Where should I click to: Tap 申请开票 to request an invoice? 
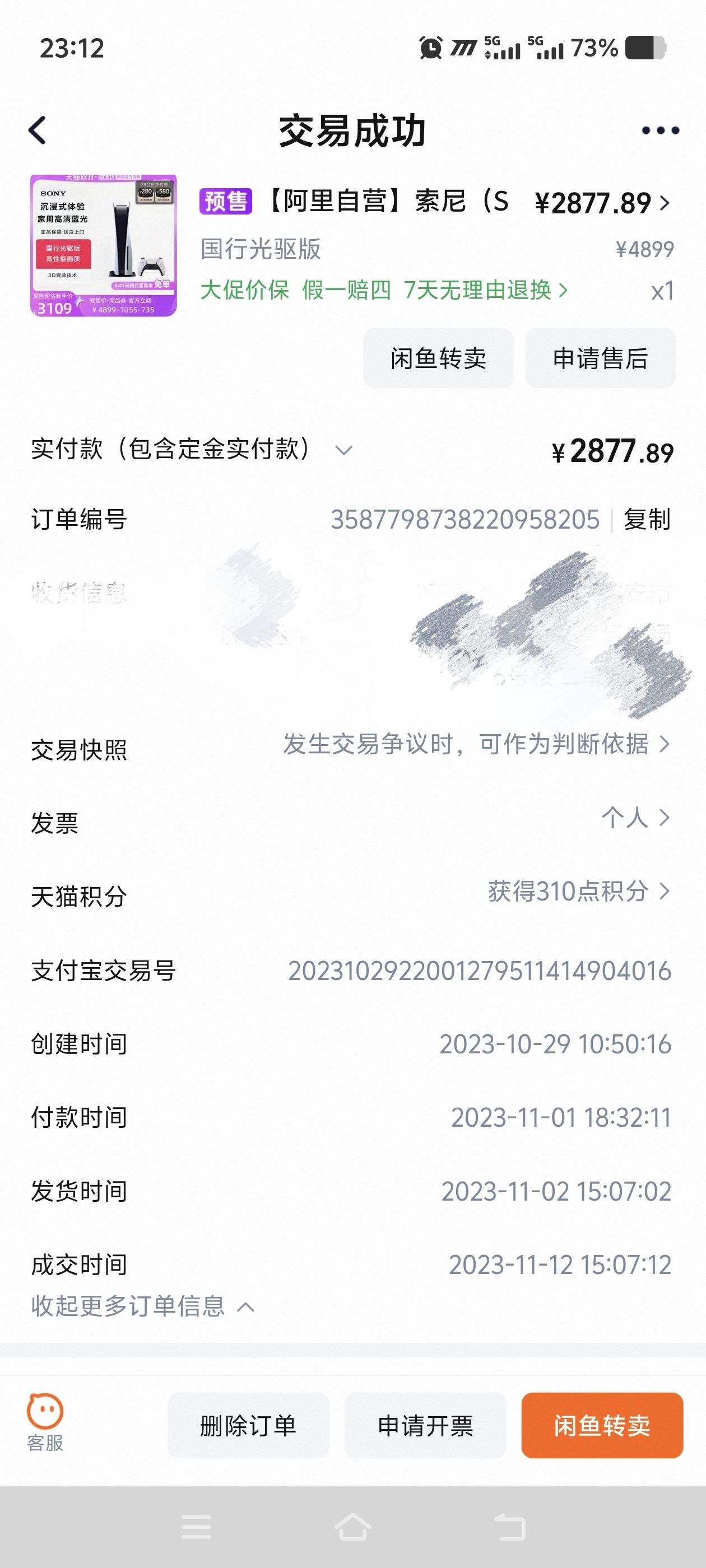click(425, 1426)
